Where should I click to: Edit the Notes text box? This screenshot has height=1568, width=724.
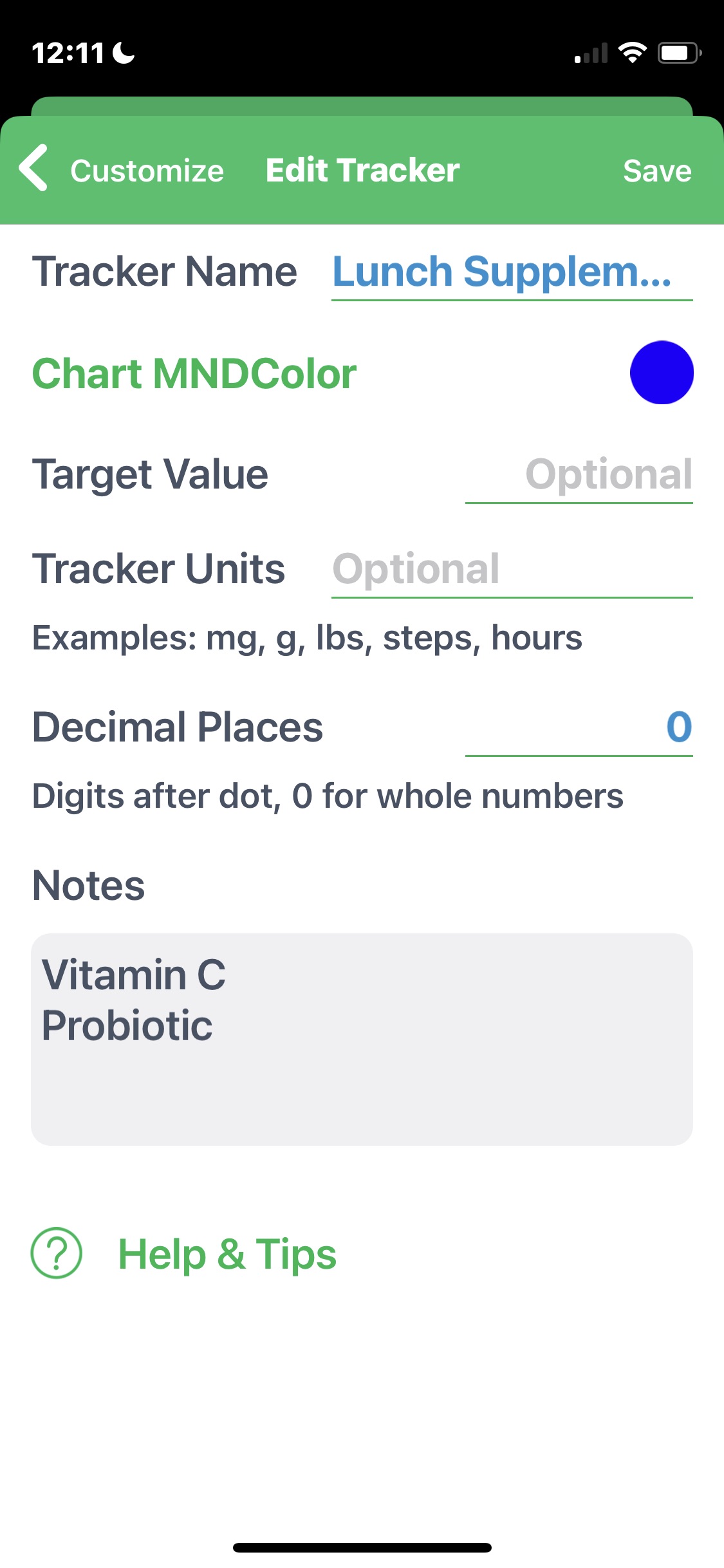point(362,1038)
